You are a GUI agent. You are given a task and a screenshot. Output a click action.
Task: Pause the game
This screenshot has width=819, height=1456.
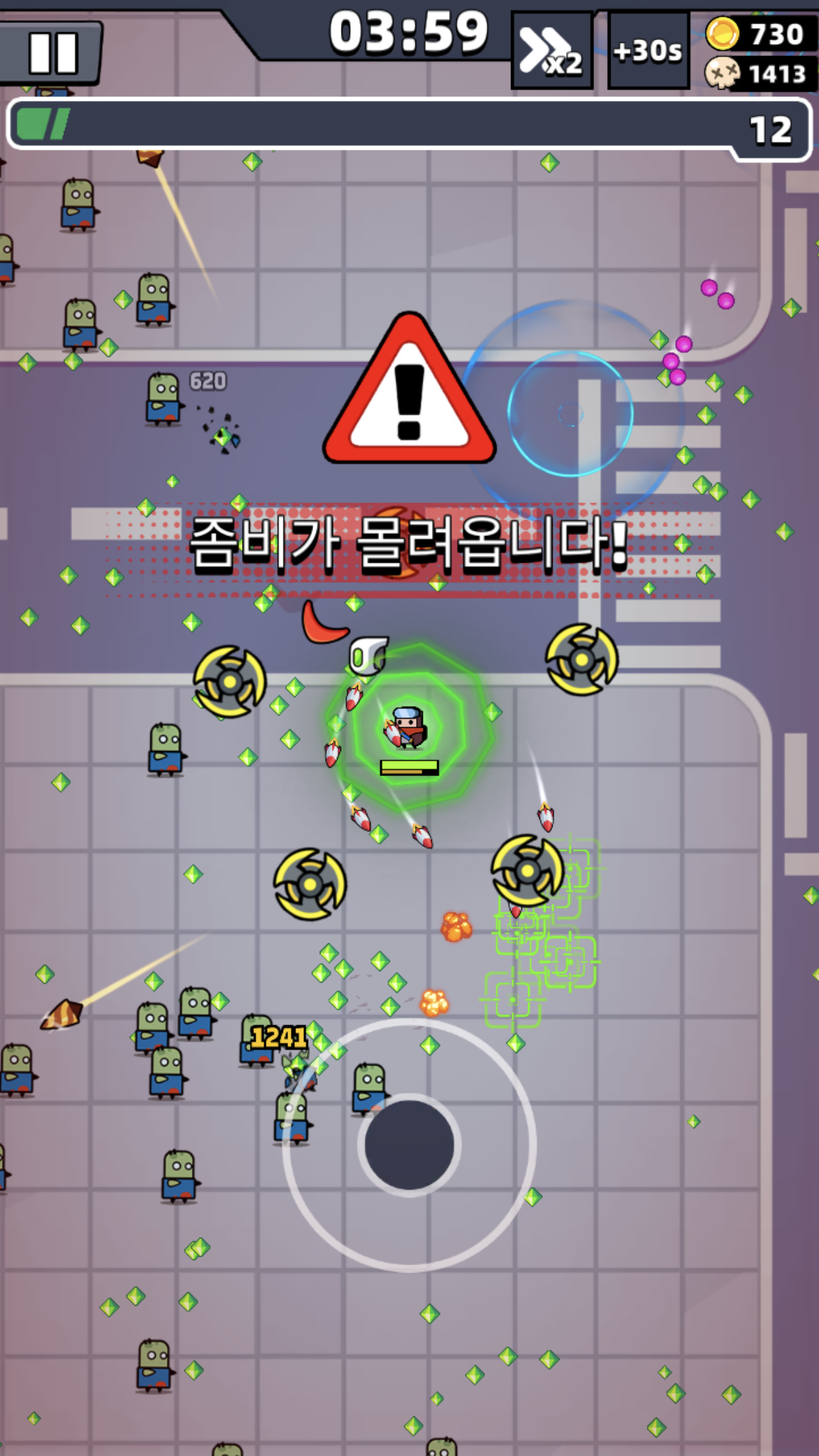51,53
